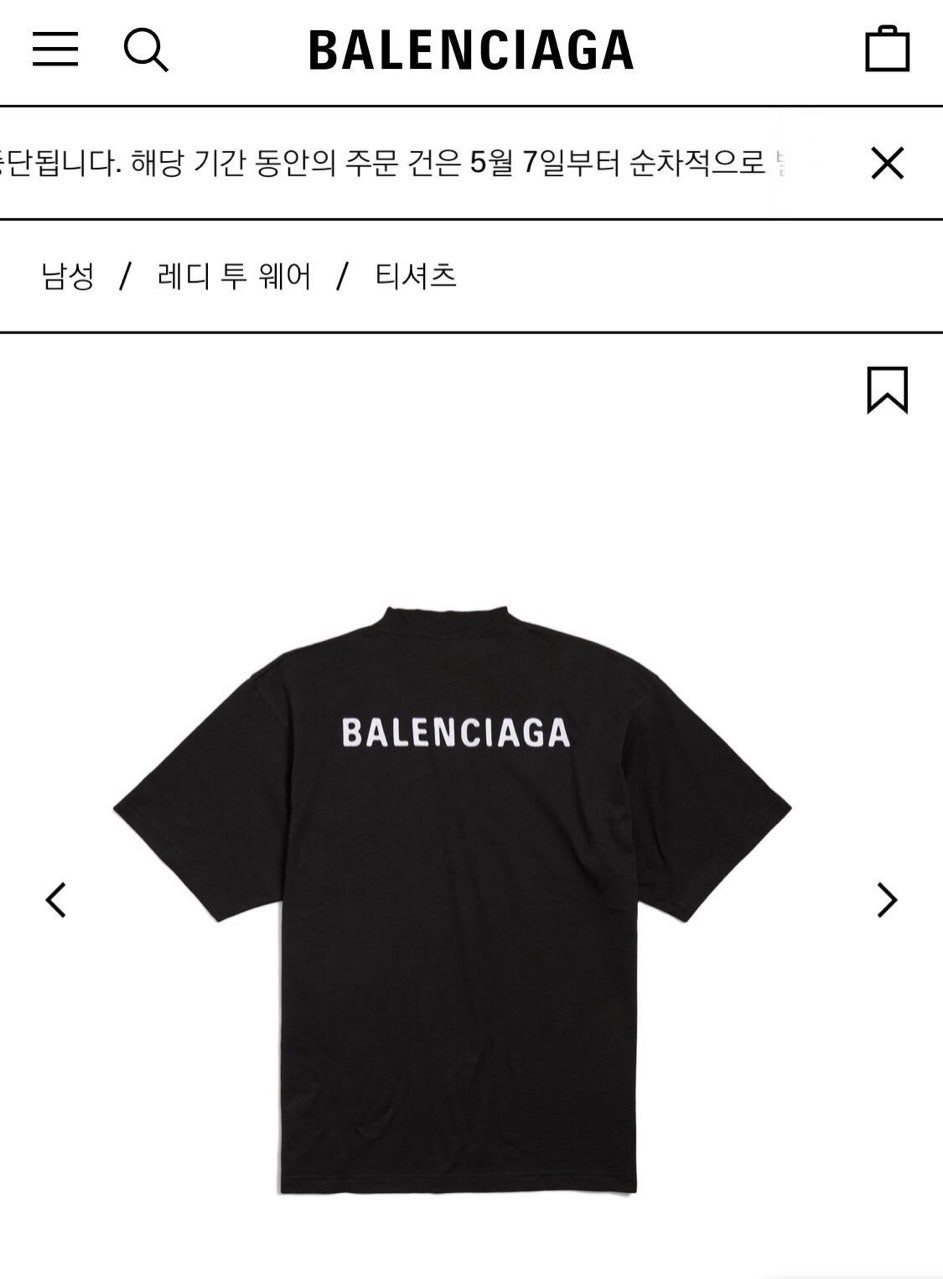Show previous product image

56,900
